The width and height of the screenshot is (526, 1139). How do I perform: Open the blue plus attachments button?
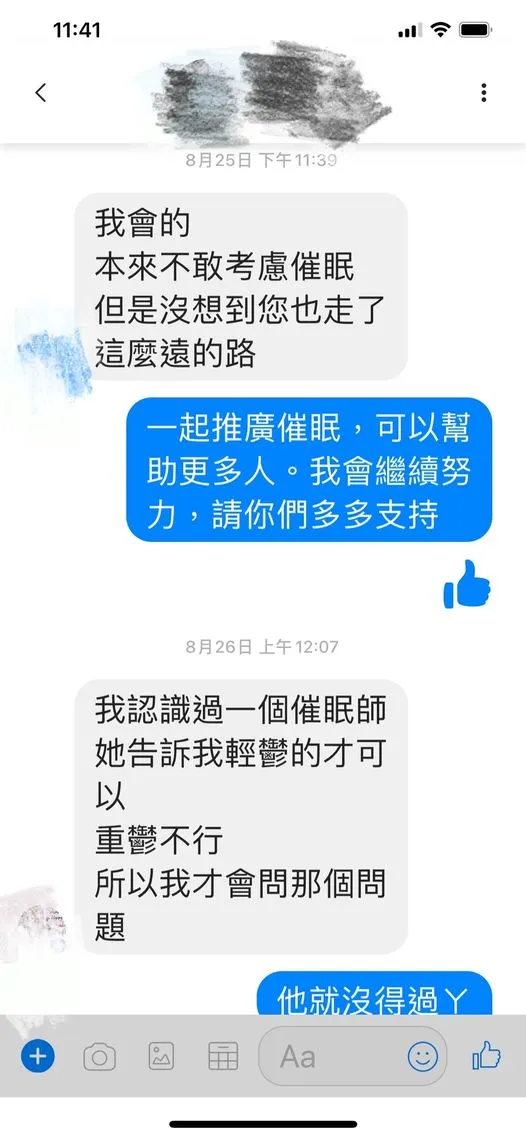pos(38,1055)
